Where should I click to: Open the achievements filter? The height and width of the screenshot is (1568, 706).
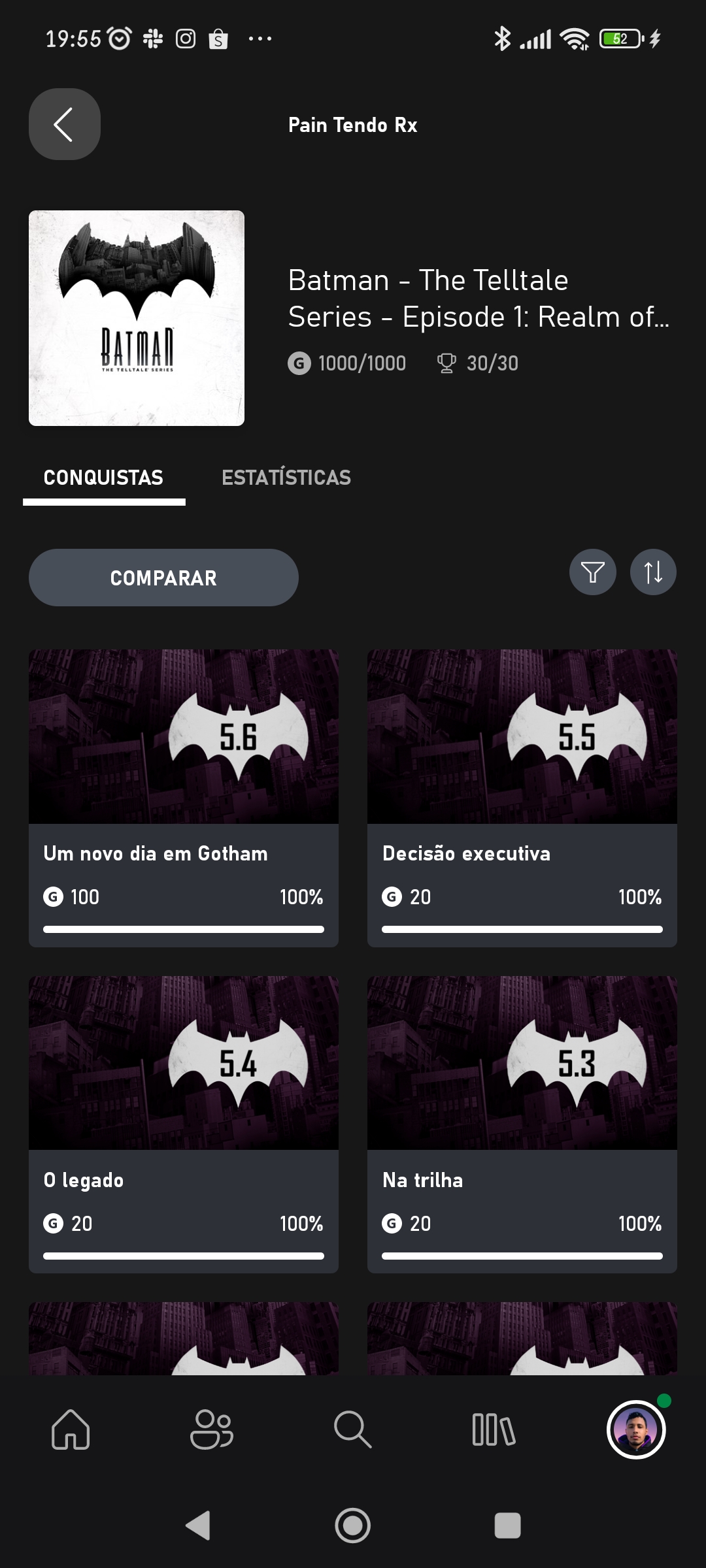(592, 572)
